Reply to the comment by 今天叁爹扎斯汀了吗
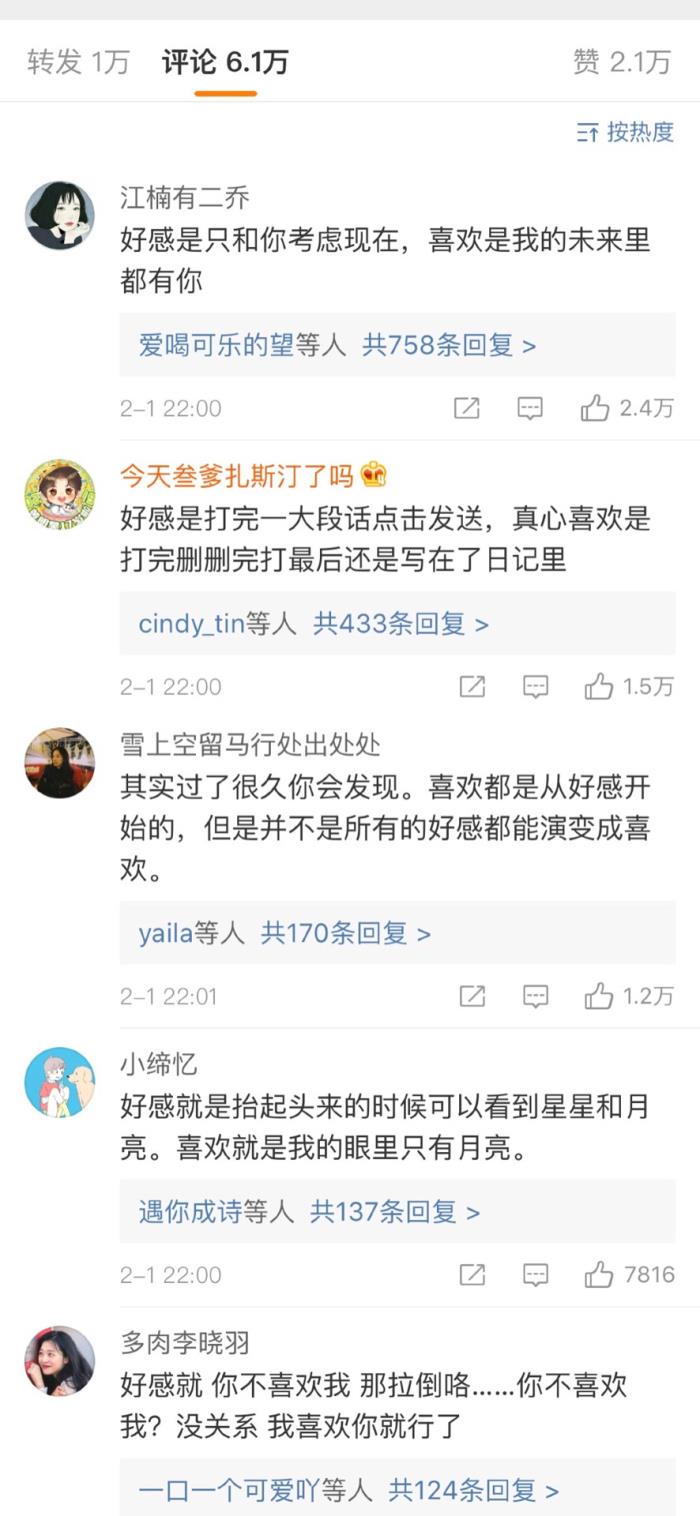Screen dimensions: 700x1516 [536, 686]
